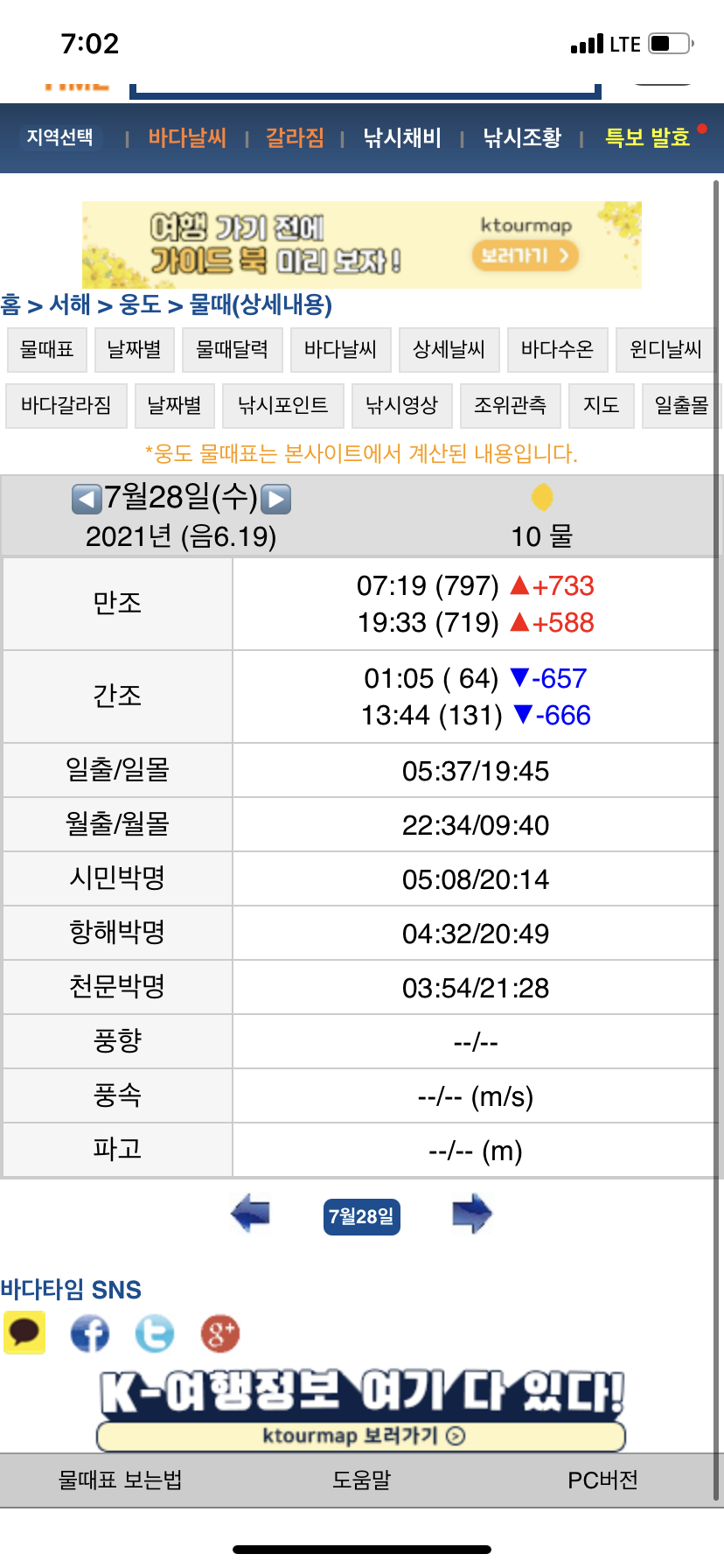Open the 지역선택 region selector

click(x=59, y=137)
